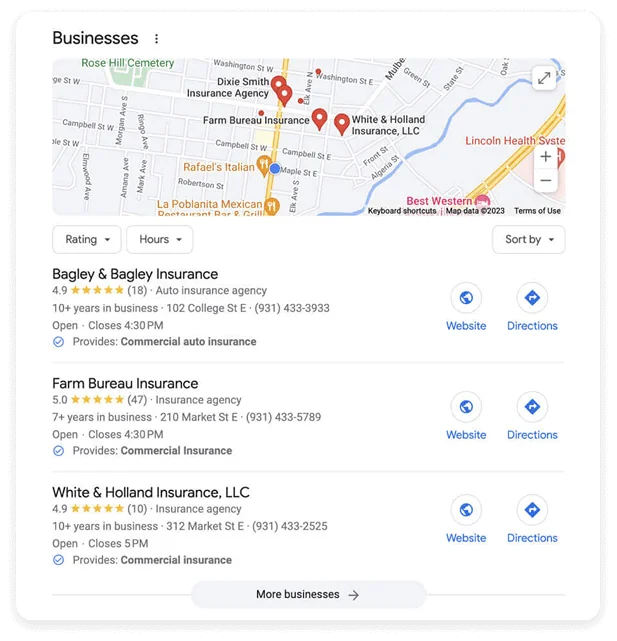The height and width of the screenshot is (641, 617).
Task: Expand the map to full view
Action: click(x=543, y=79)
